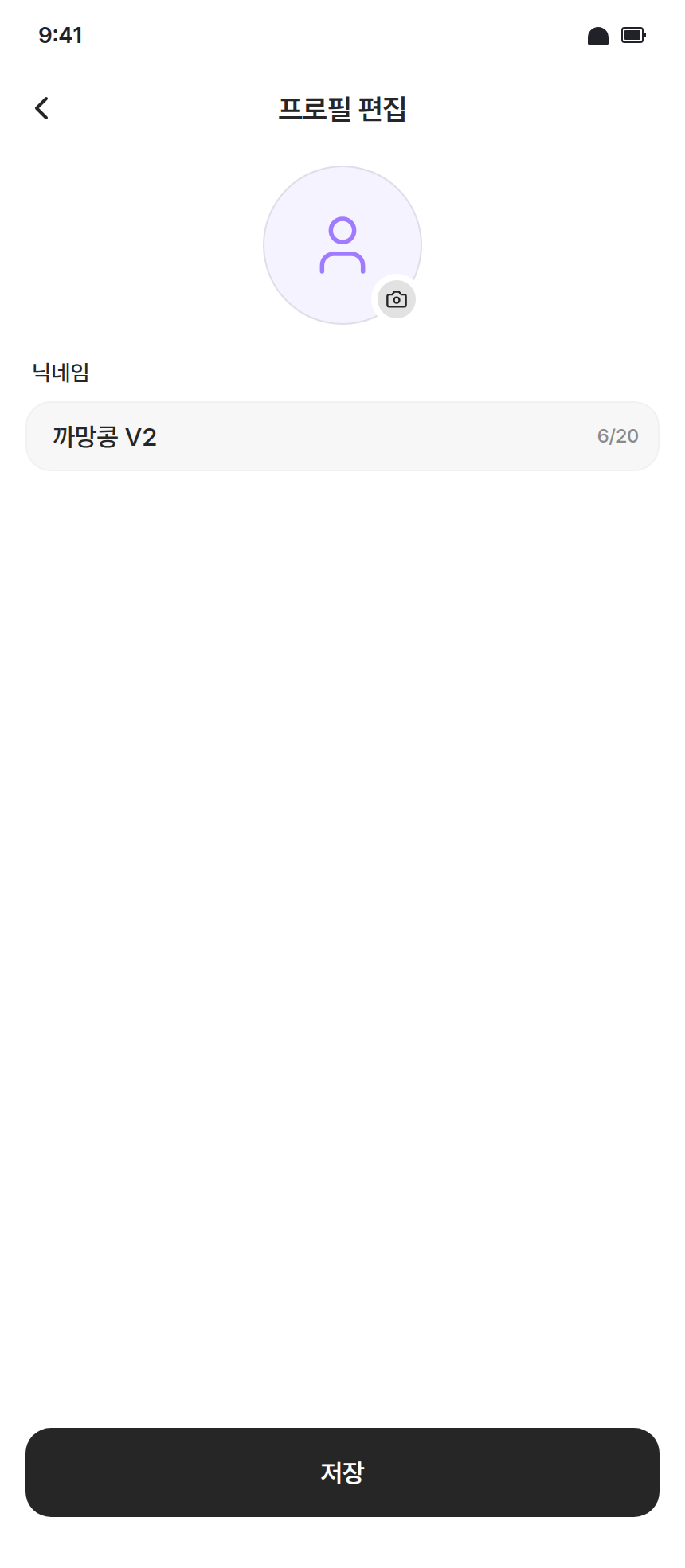Tap the 닉네임 field label
The width and height of the screenshot is (685, 1568).
(x=60, y=371)
